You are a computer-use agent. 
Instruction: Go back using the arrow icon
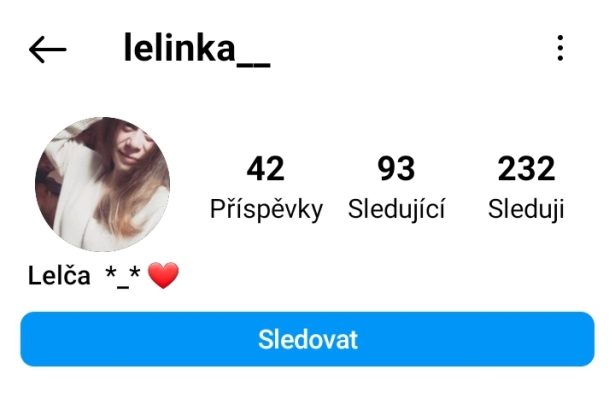[47, 50]
